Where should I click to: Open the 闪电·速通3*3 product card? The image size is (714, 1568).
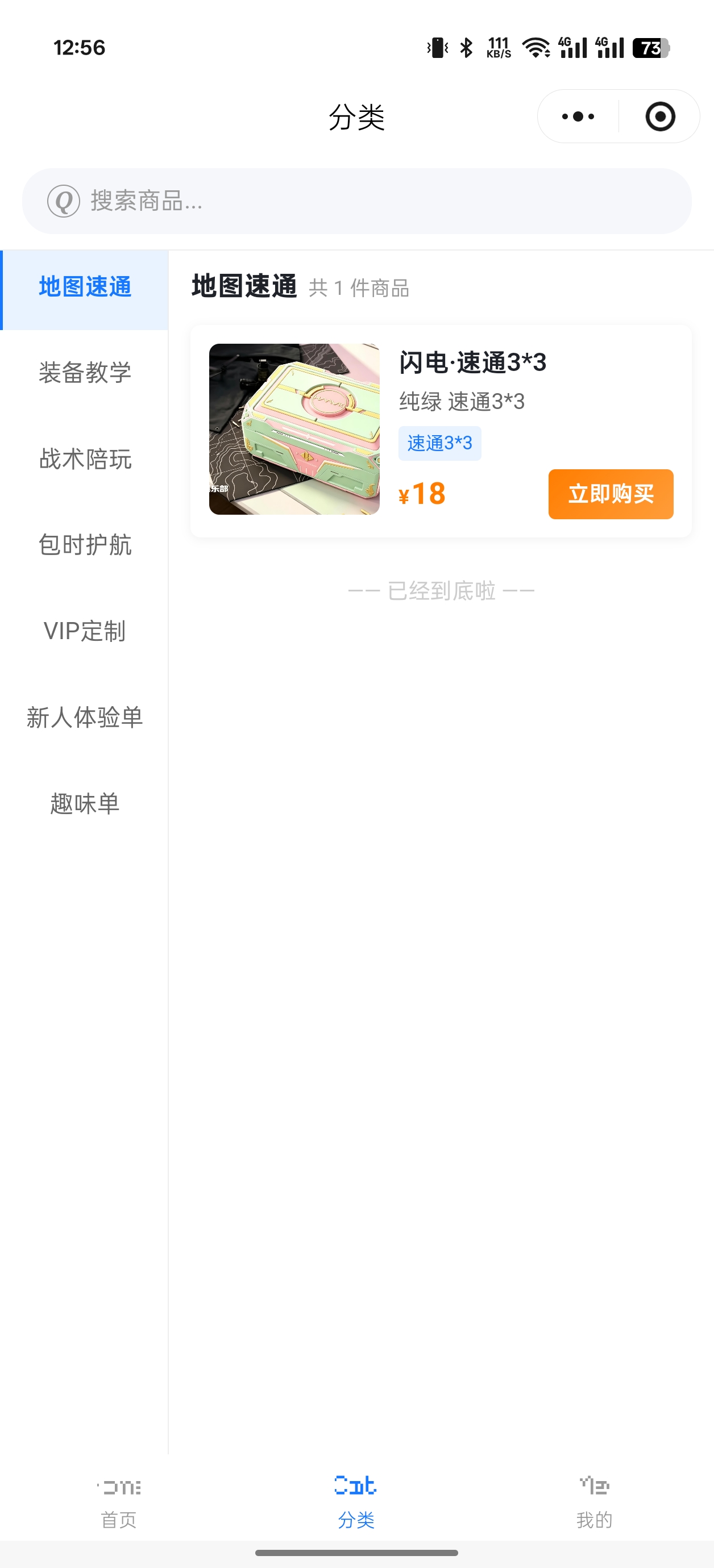coord(441,431)
